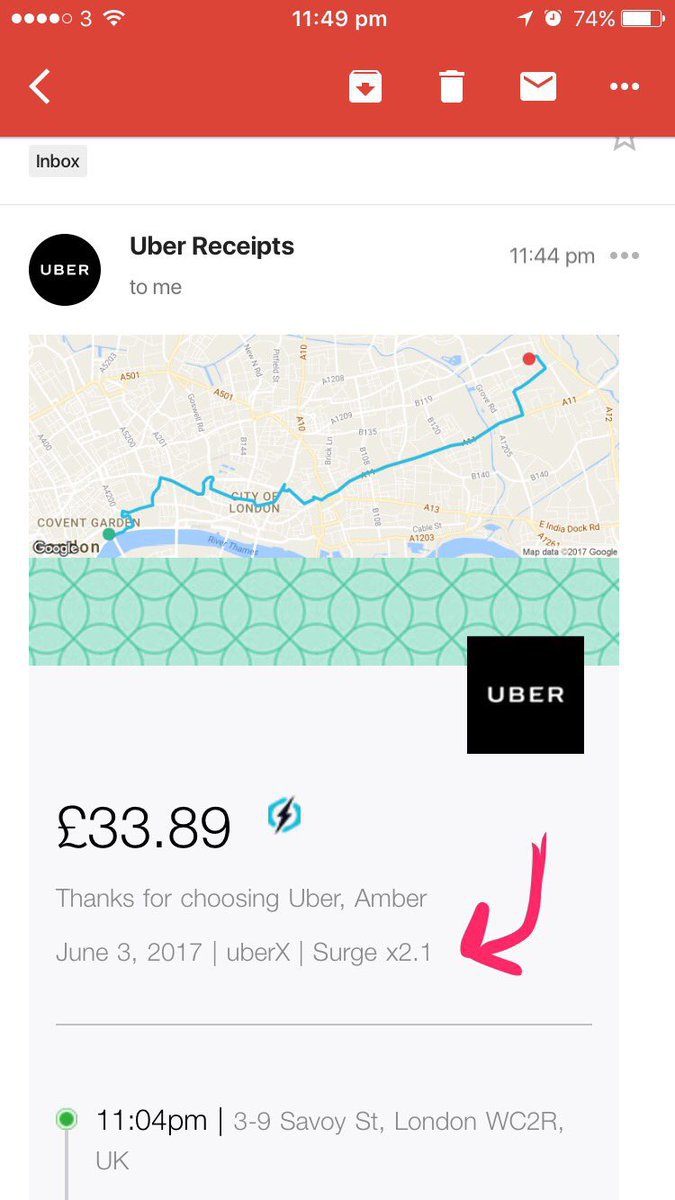Image resolution: width=675 pixels, height=1200 pixels.
Task: Mark this email as unread
Action: click(x=538, y=87)
